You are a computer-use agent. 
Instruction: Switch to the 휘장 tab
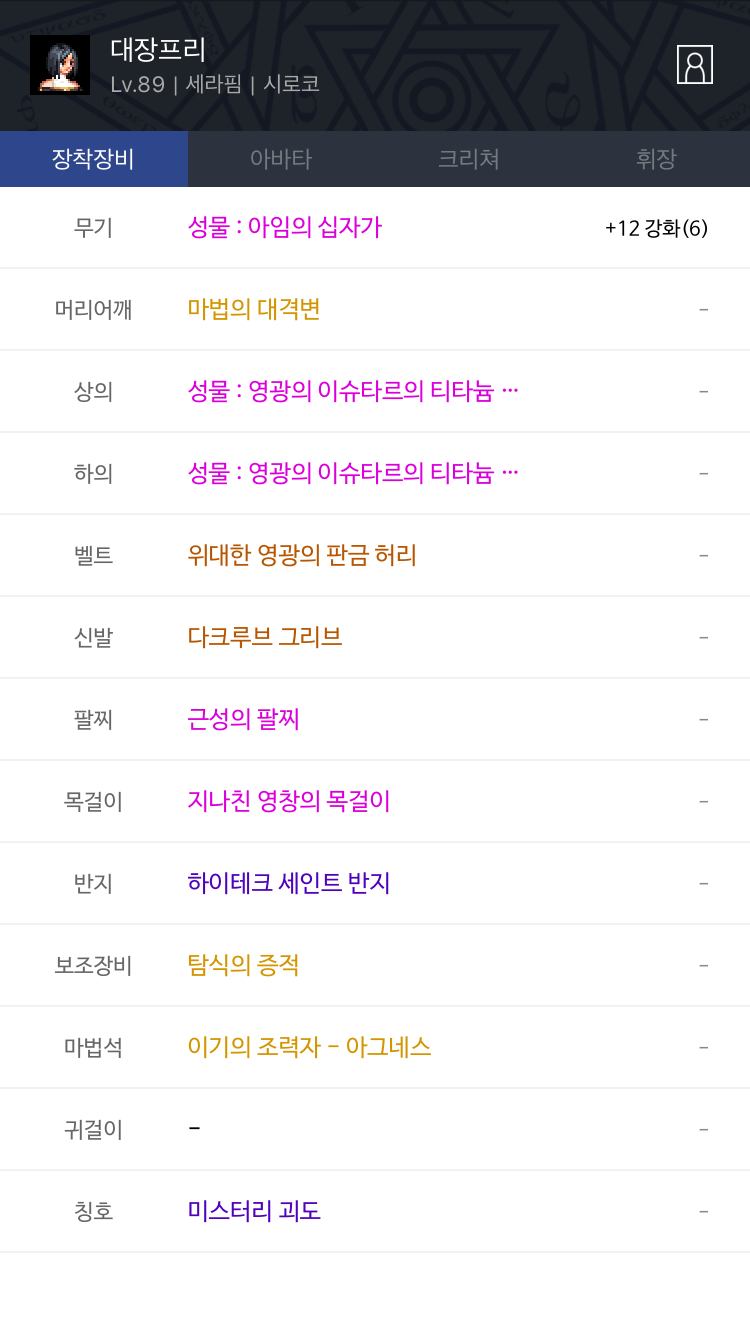click(657, 159)
